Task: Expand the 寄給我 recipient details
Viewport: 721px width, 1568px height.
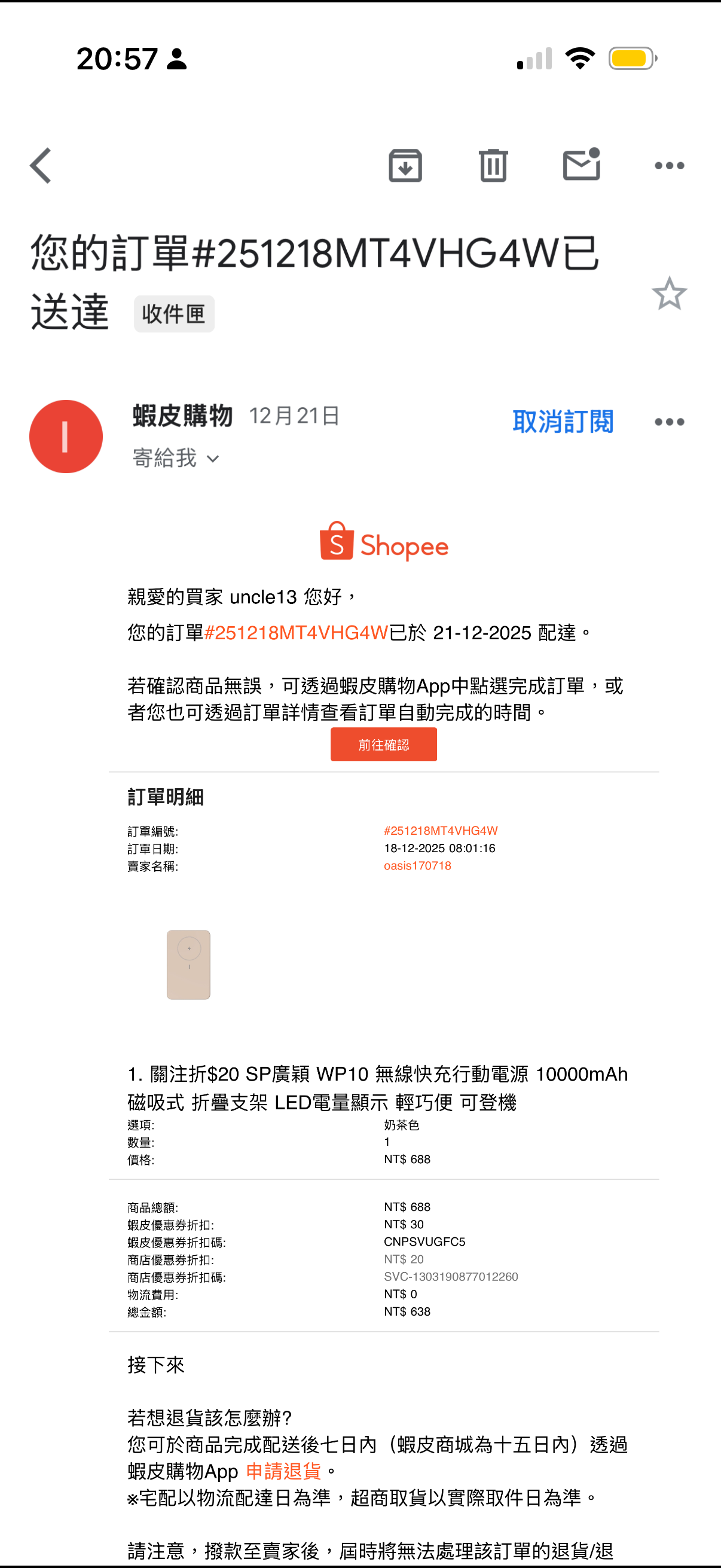Action: click(175, 457)
